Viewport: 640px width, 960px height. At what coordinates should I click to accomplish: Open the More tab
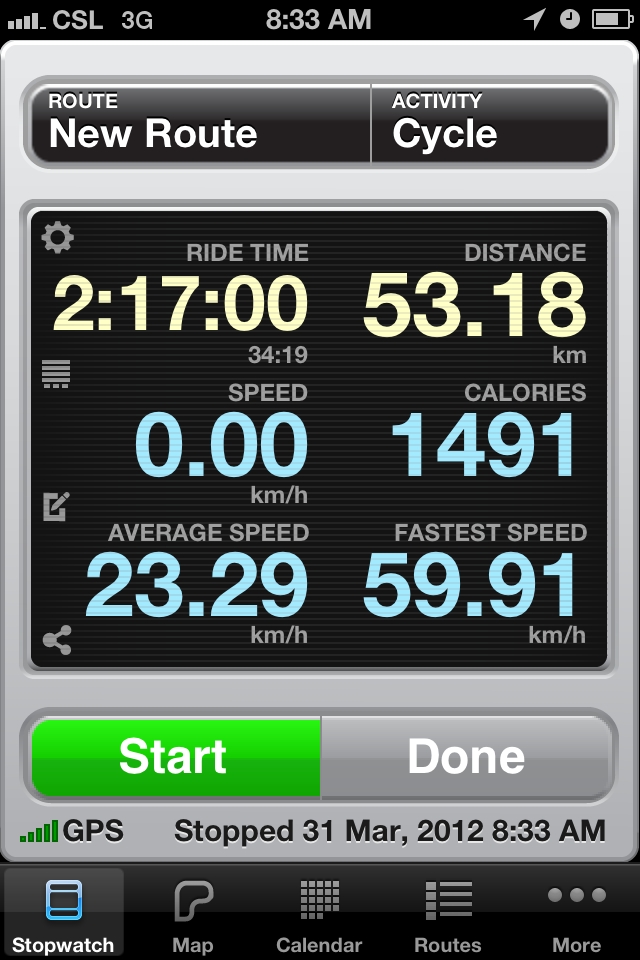[x=576, y=915]
